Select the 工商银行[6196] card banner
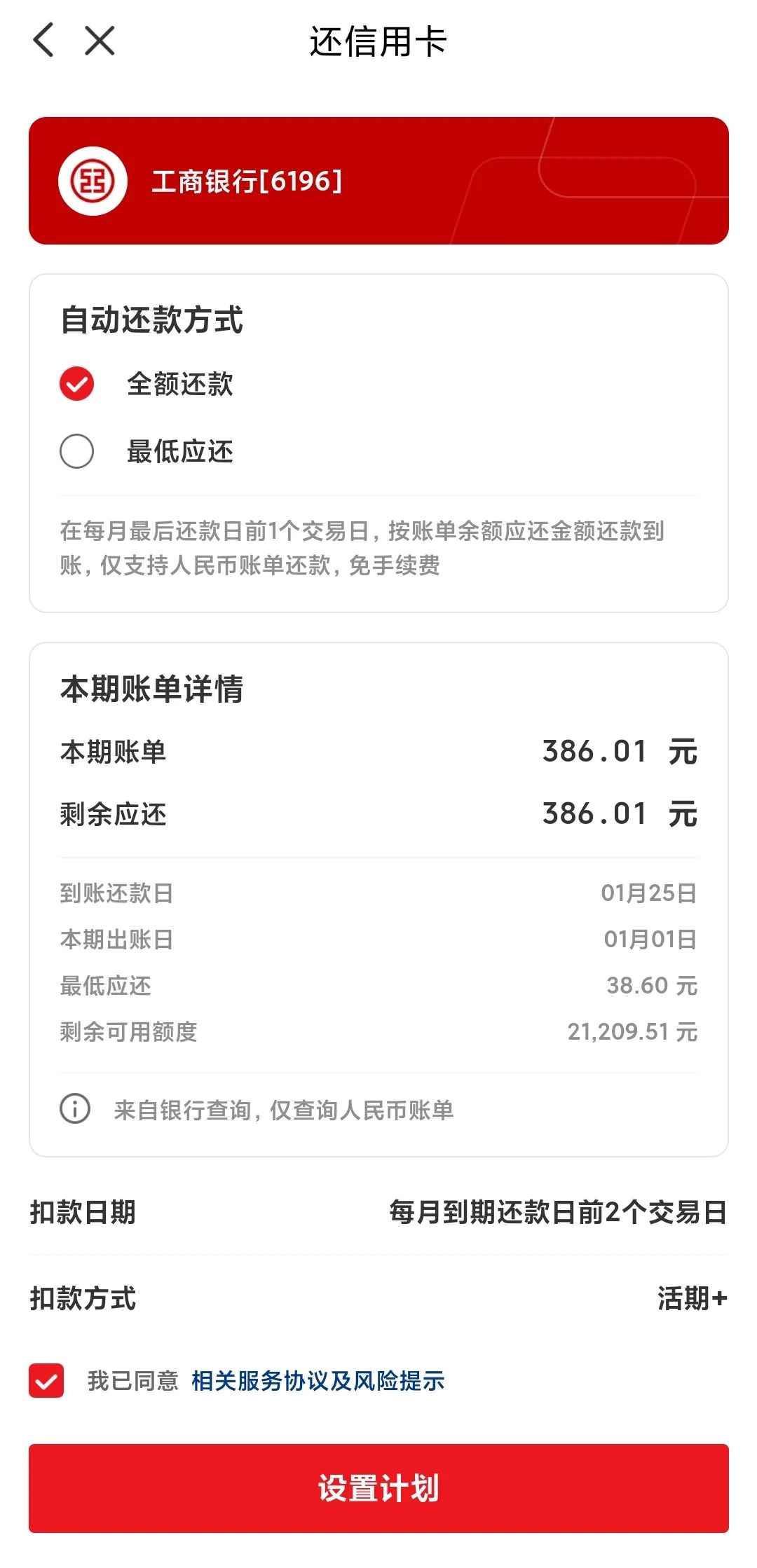Image resolution: width=757 pixels, height=1568 pixels. [378, 180]
